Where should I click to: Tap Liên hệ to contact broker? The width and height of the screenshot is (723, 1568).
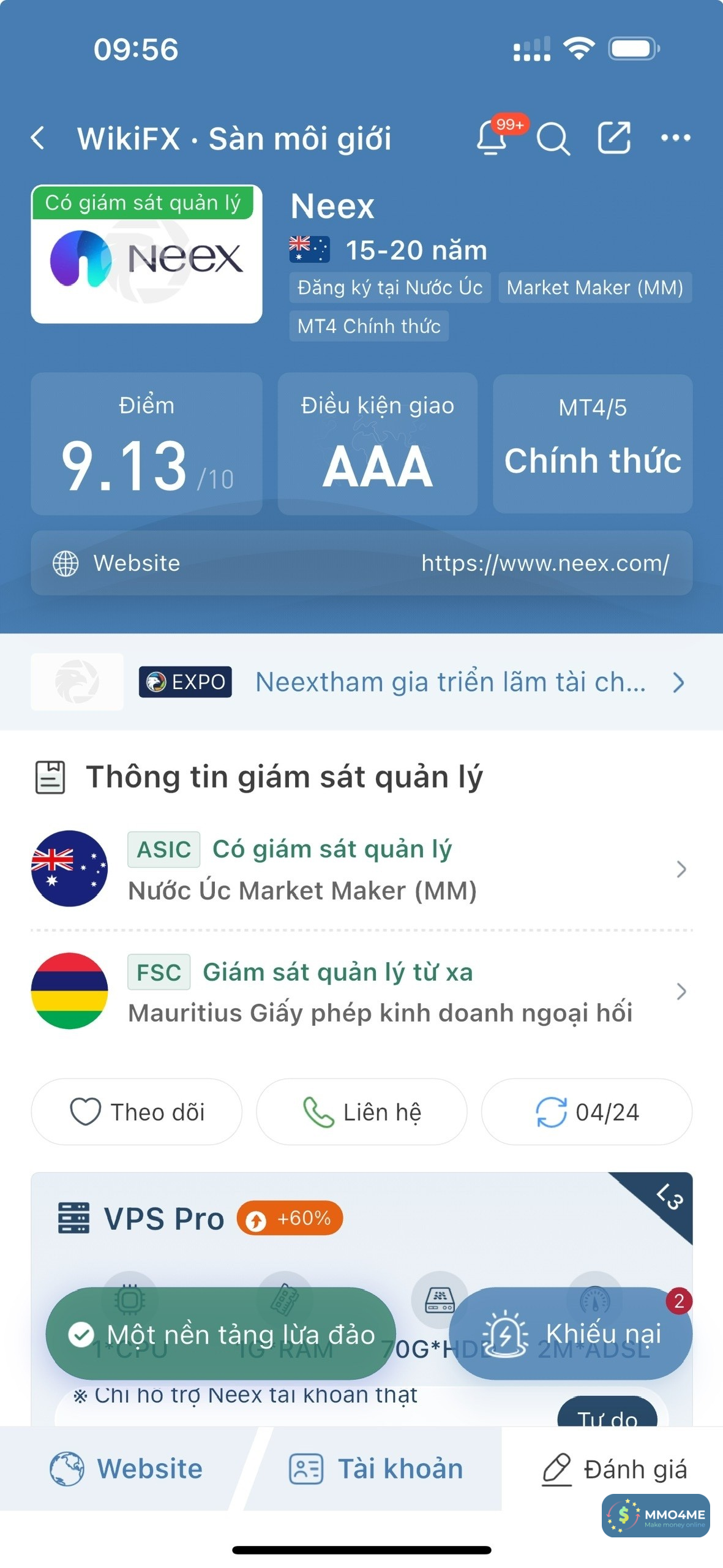(x=361, y=1112)
